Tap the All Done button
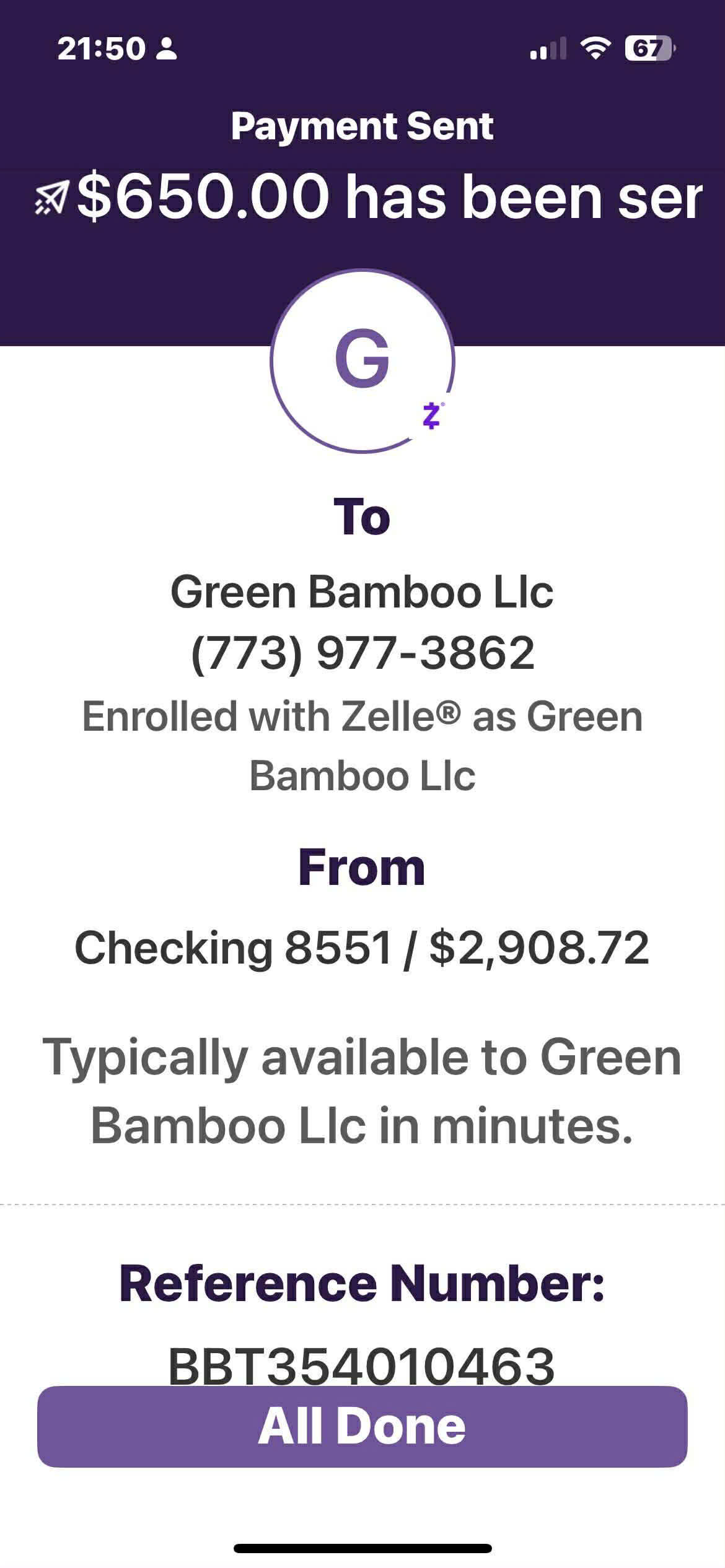 point(362,1427)
